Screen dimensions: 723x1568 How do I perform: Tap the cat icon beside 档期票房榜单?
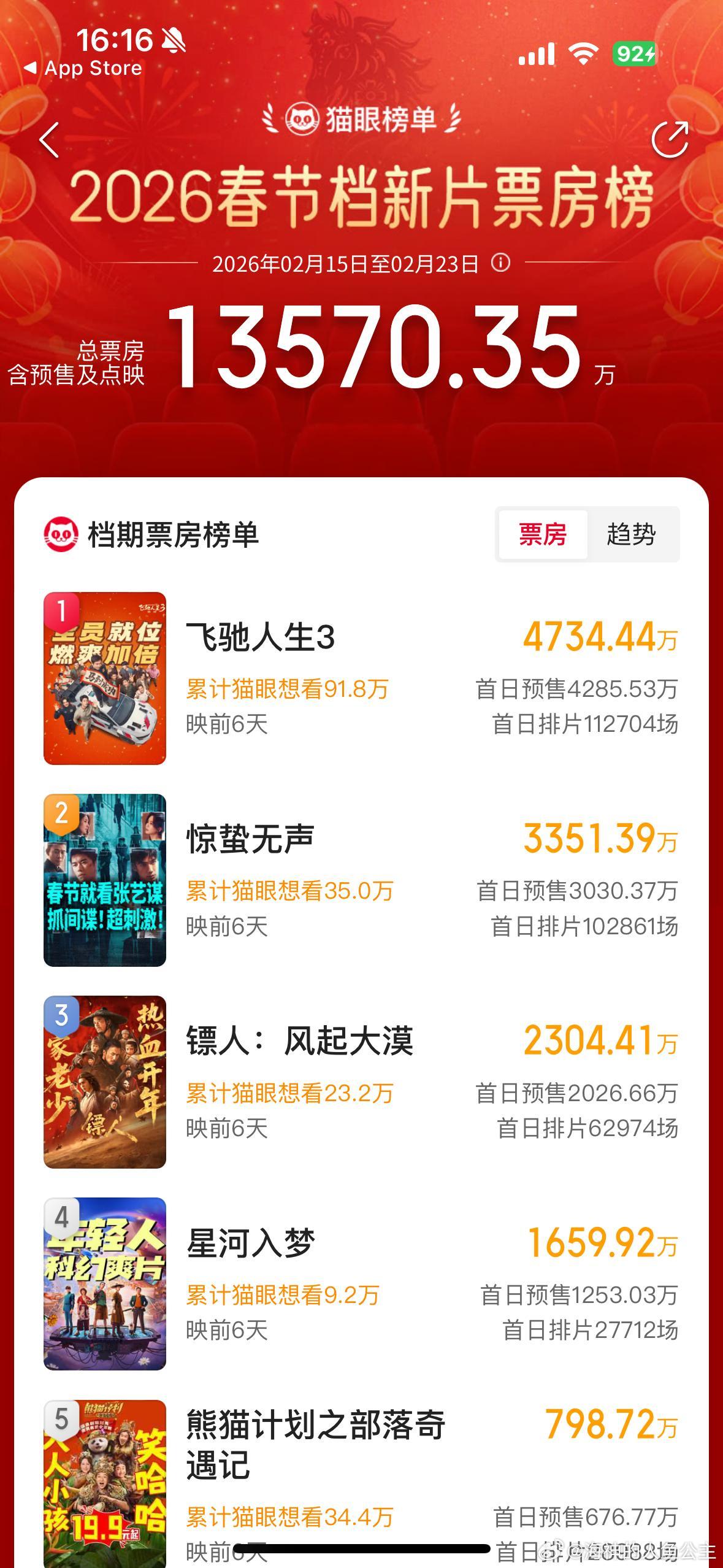pyautogui.click(x=61, y=531)
